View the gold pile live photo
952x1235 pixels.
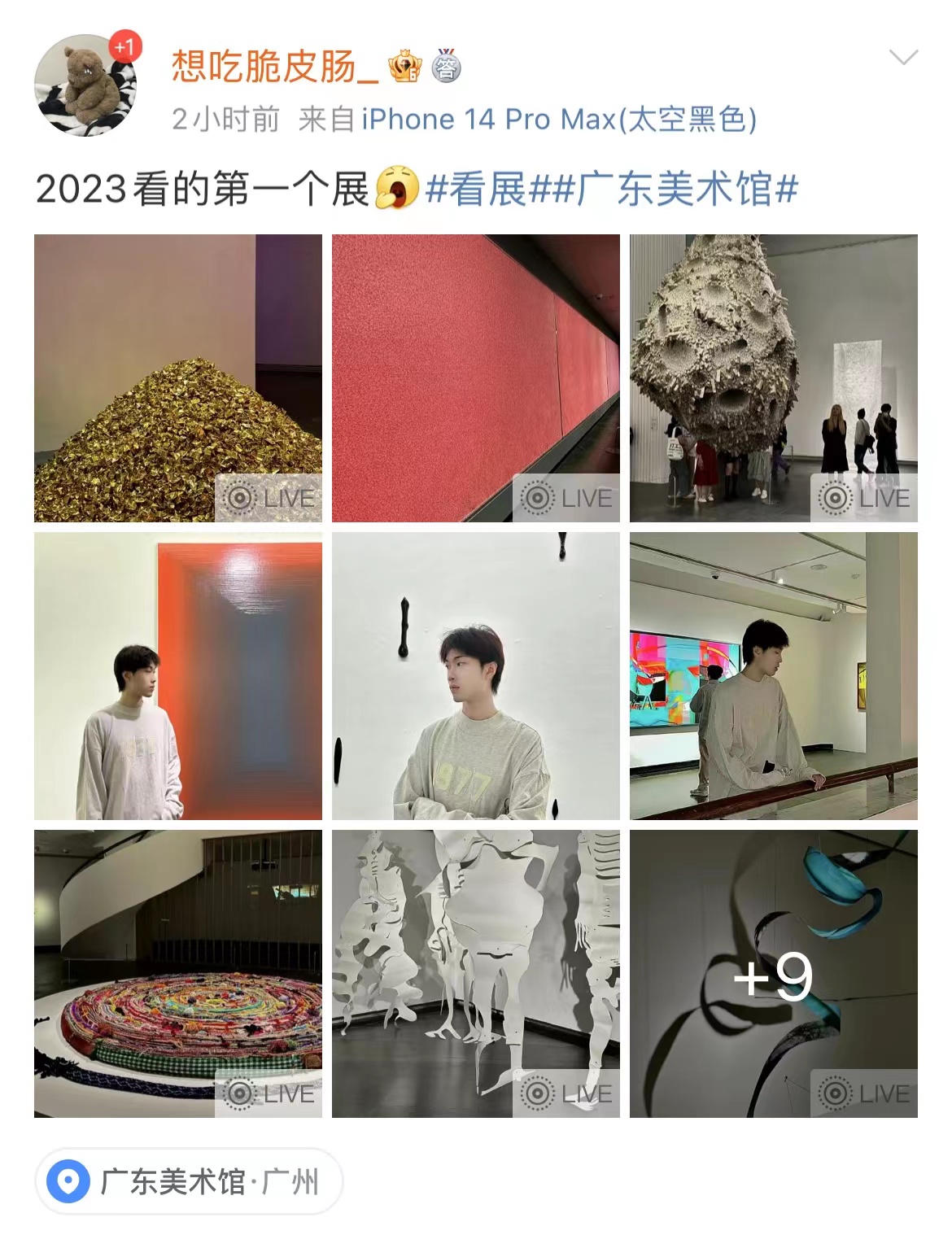tap(177, 378)
